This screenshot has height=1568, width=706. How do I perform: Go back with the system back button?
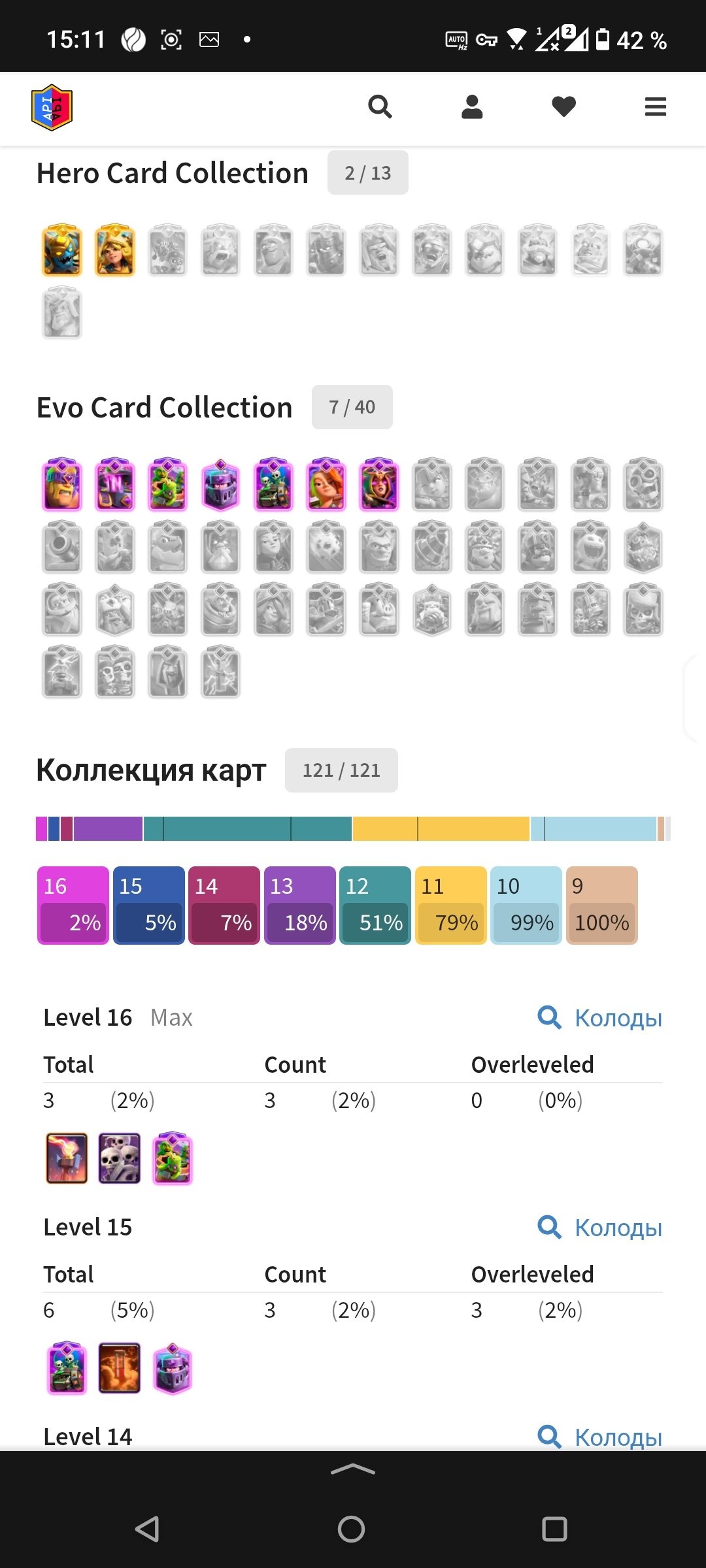(148, 1529)
